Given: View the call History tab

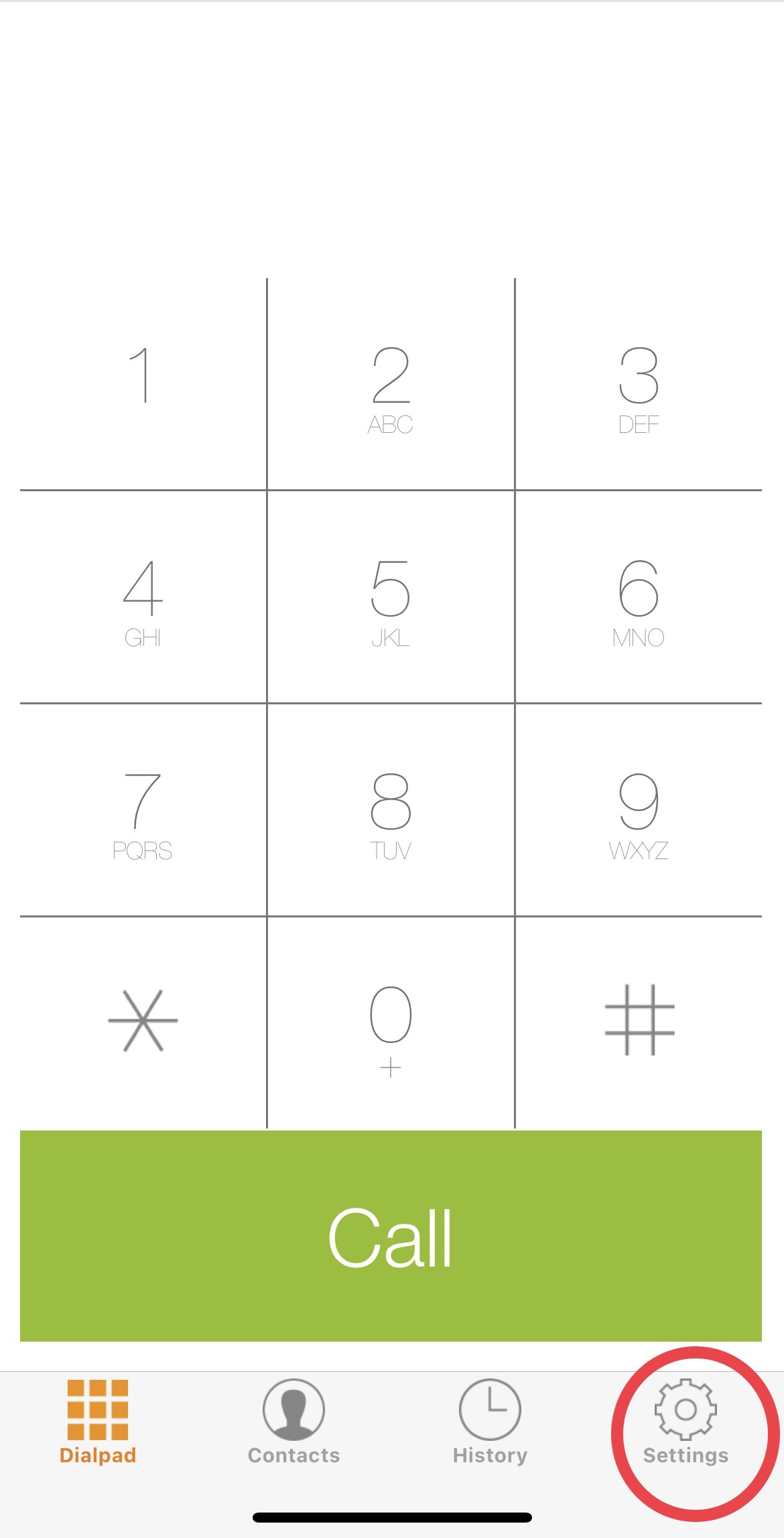Looking at the screenshot, I should point(490,1422).
